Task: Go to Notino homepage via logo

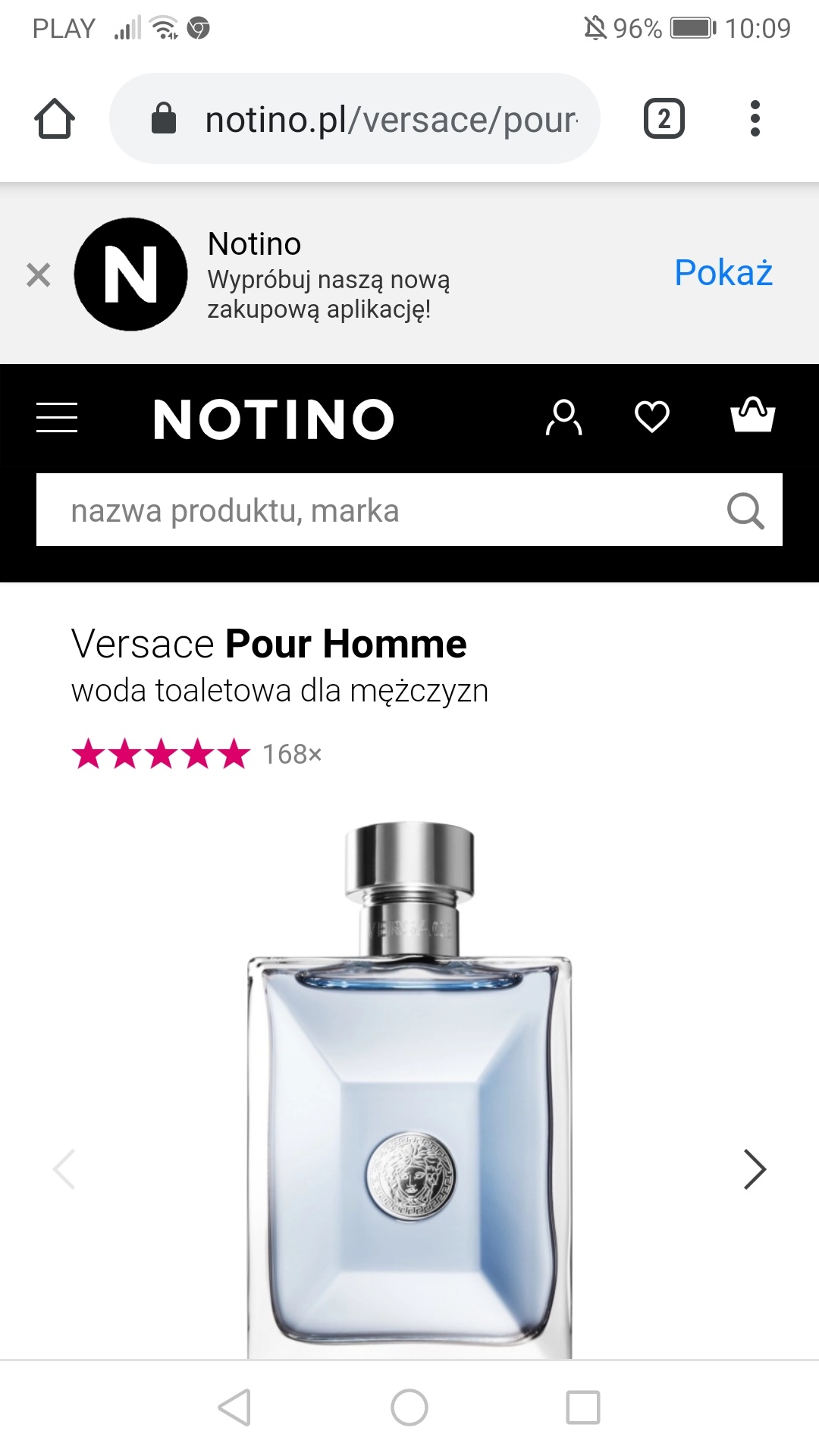Action: 273,419
